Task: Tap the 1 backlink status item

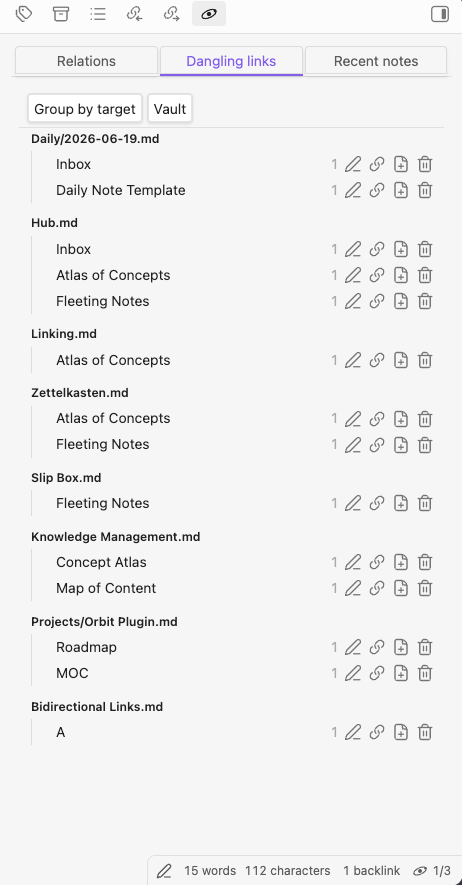Action: click(372, 870)
